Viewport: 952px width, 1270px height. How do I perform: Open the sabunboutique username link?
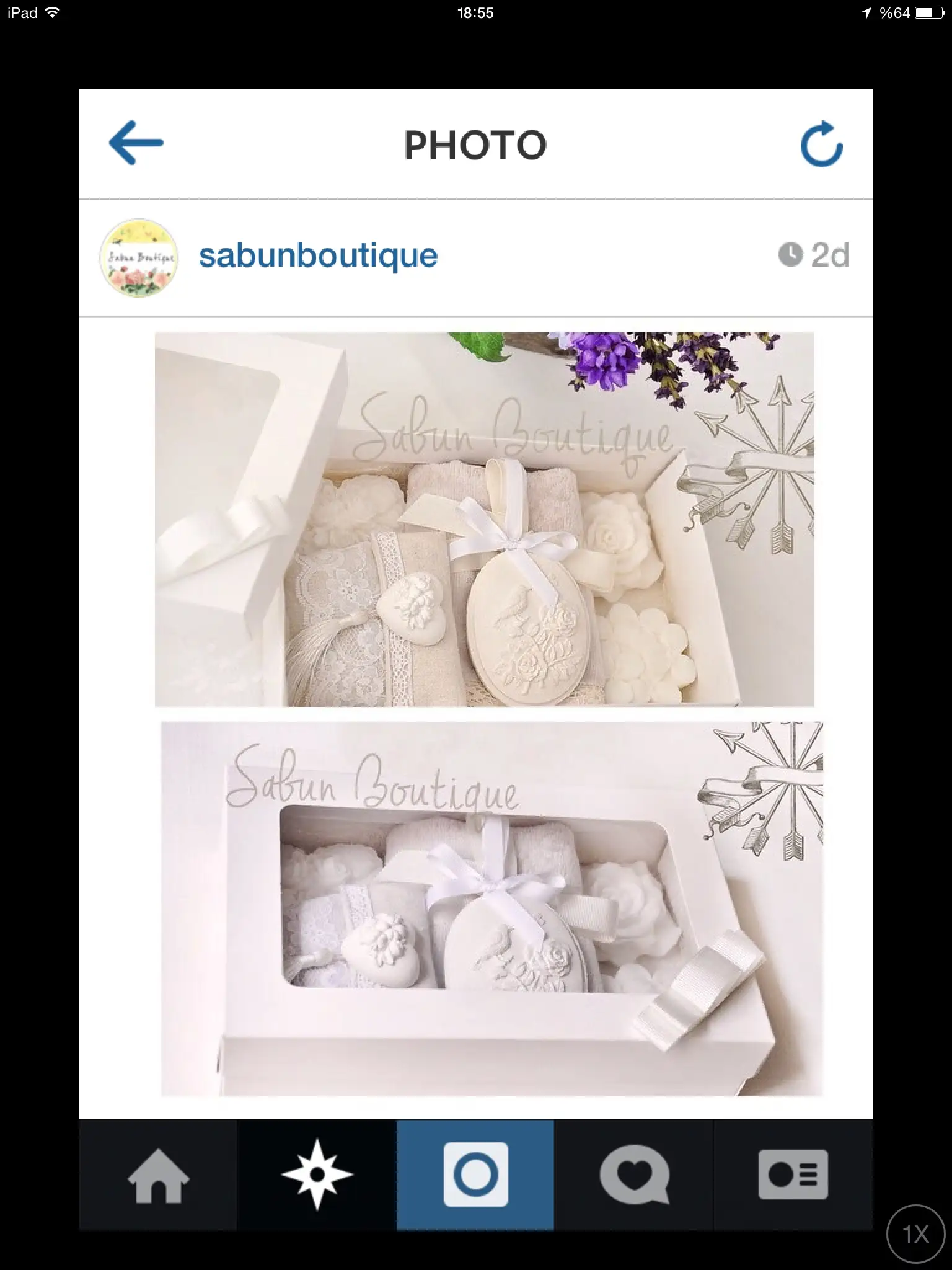click(x=318, y=255)
